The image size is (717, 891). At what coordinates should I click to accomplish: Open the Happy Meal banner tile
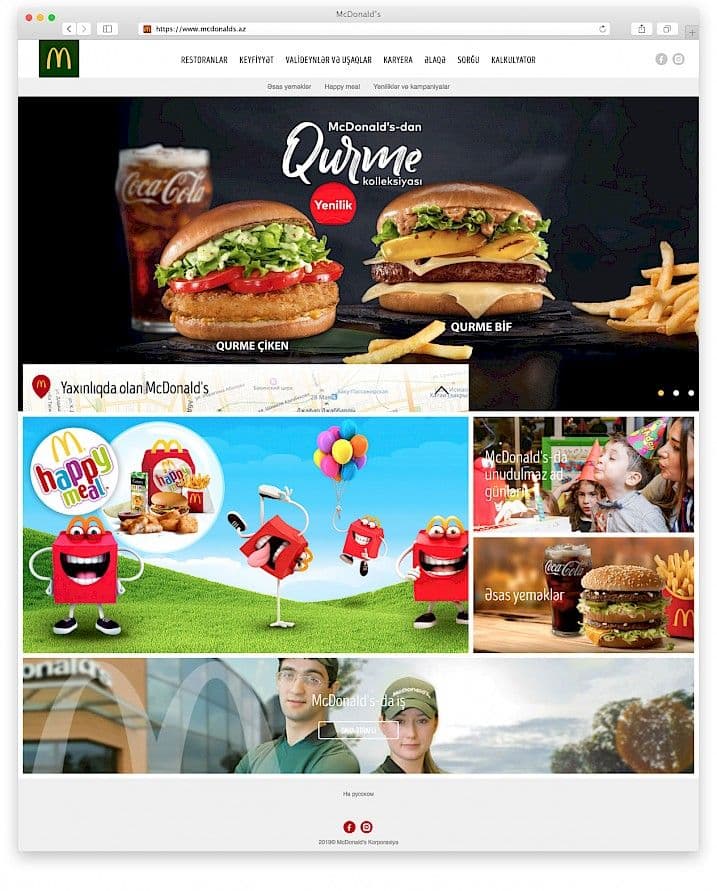click(245, 535)
